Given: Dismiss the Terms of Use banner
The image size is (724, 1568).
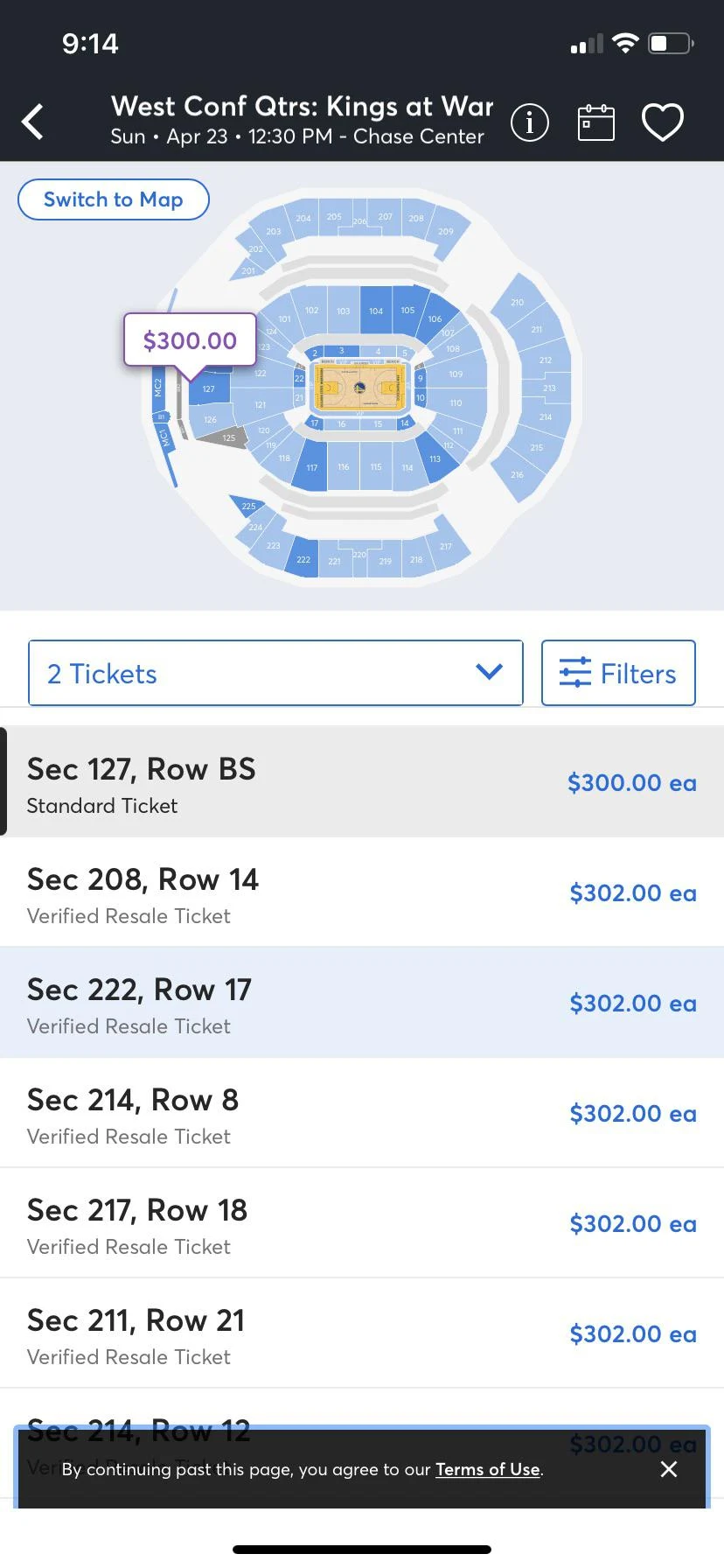Looking at the screenshot, I should [669, 1469].
